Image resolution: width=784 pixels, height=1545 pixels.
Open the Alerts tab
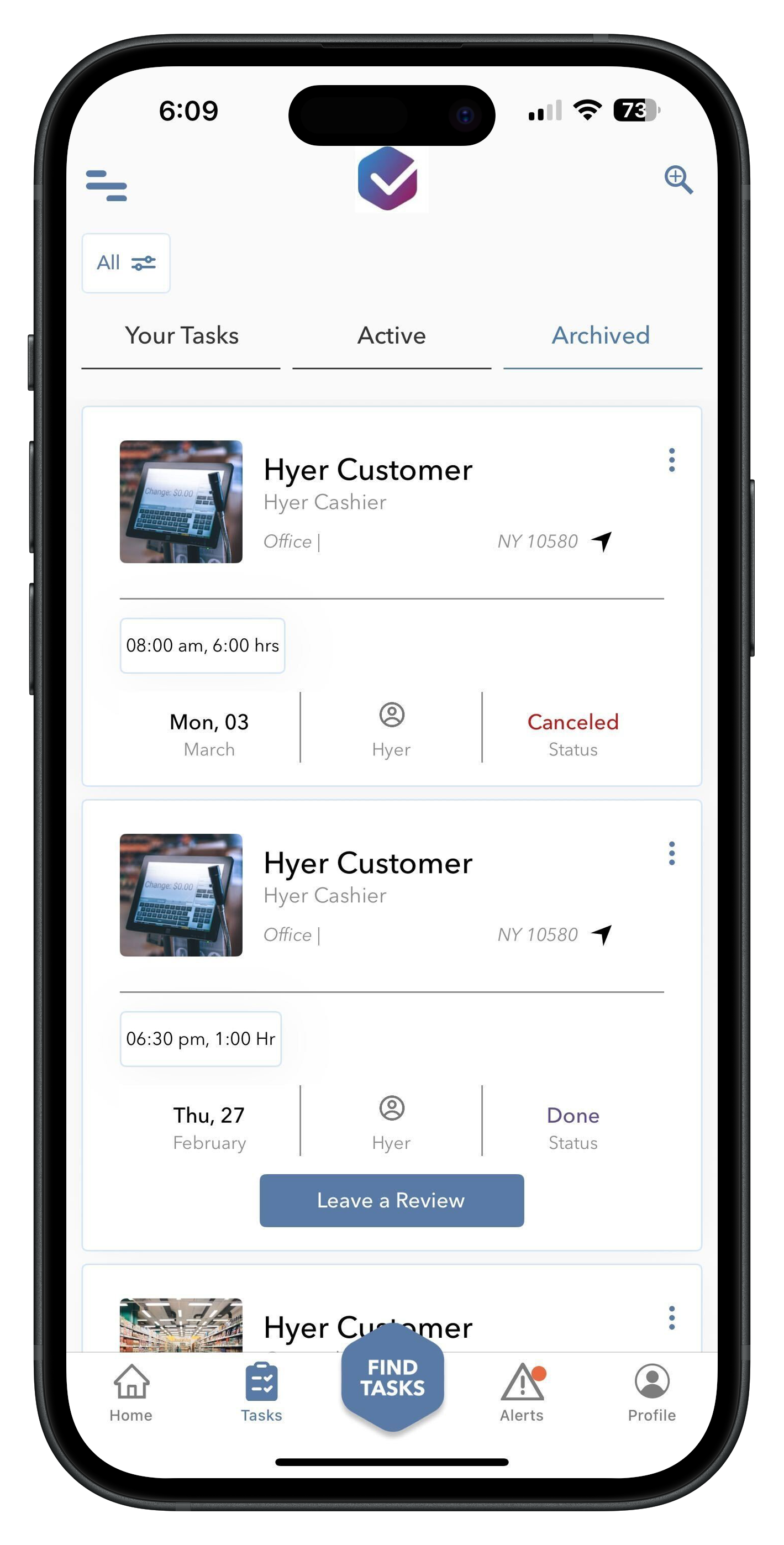tap(522, 1392)
